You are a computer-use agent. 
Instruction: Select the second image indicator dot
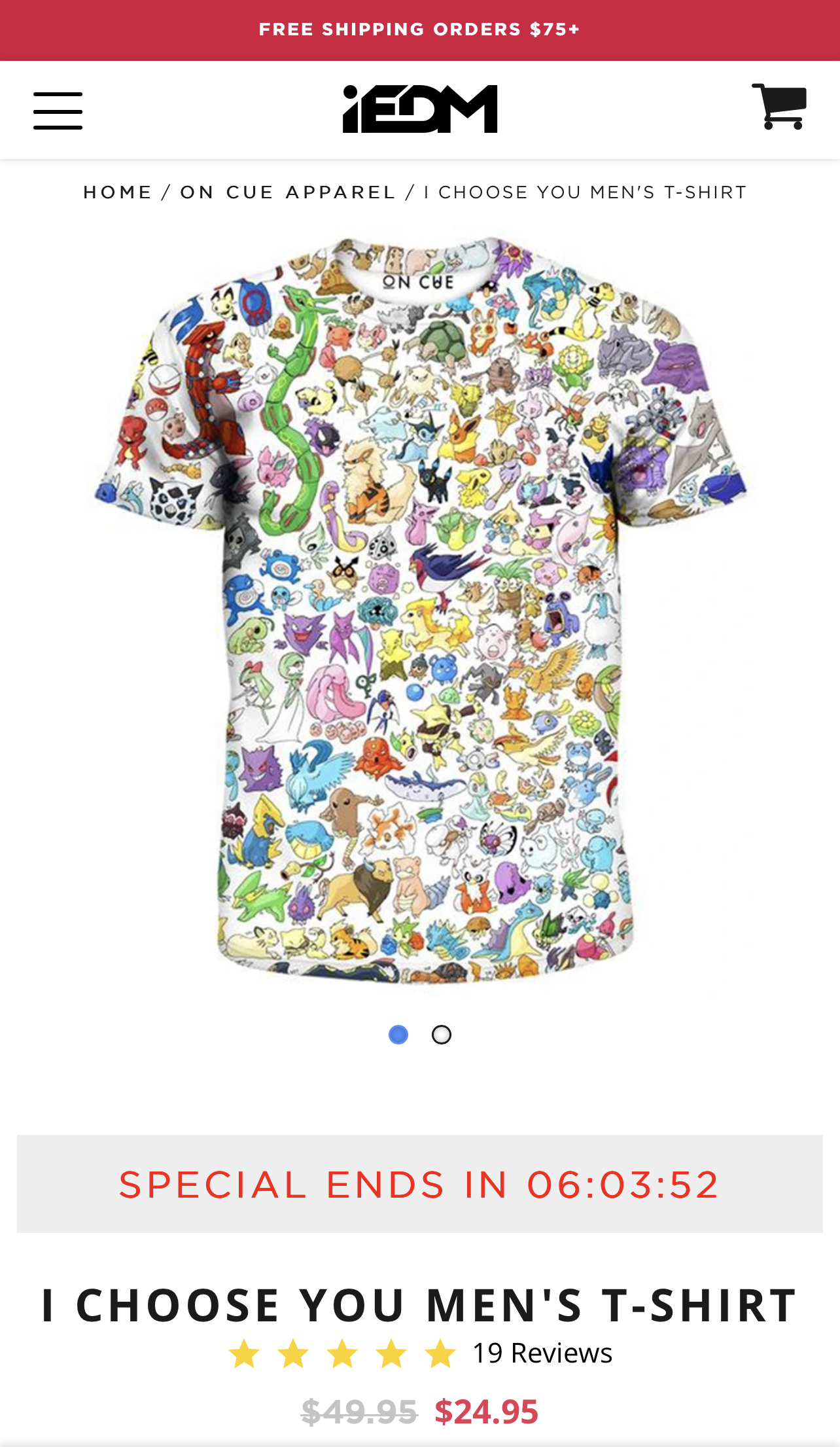click(x=442, y=1035)
